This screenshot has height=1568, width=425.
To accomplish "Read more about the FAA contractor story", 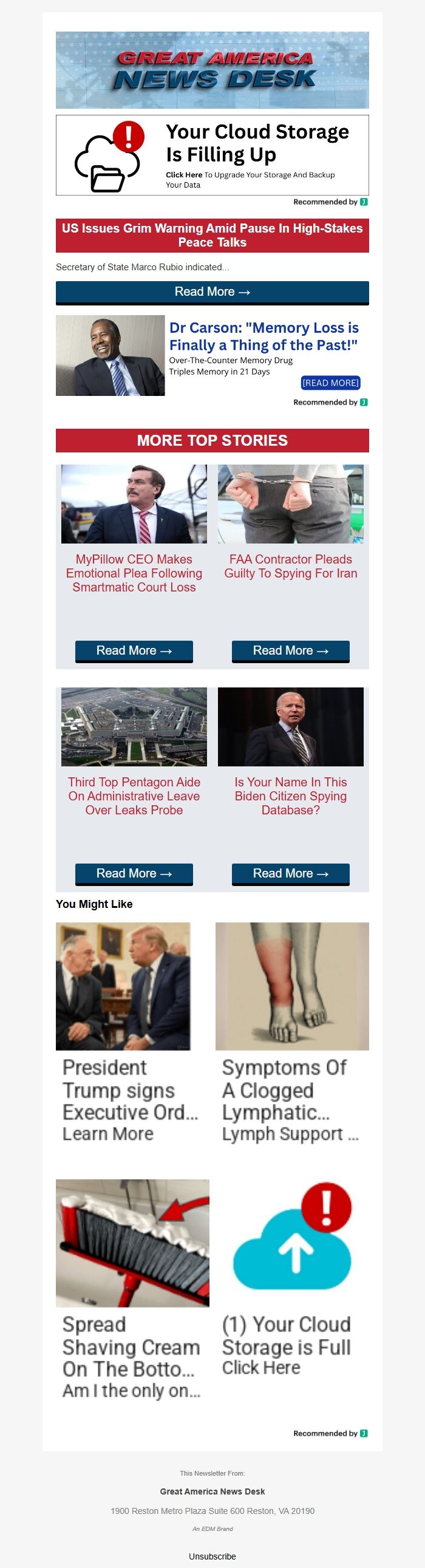I will click(290, 650).
